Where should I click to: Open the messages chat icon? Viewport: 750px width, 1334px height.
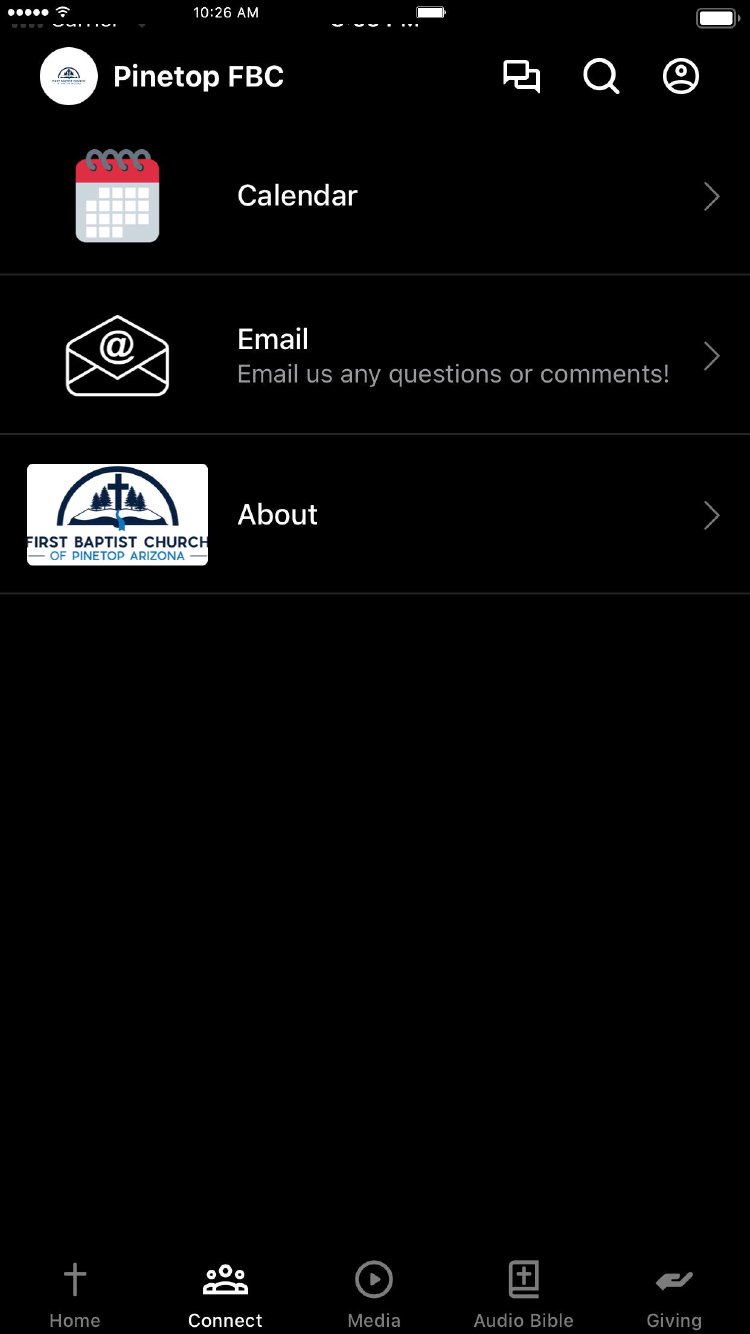pyautogui.click(x=521, y=77)
